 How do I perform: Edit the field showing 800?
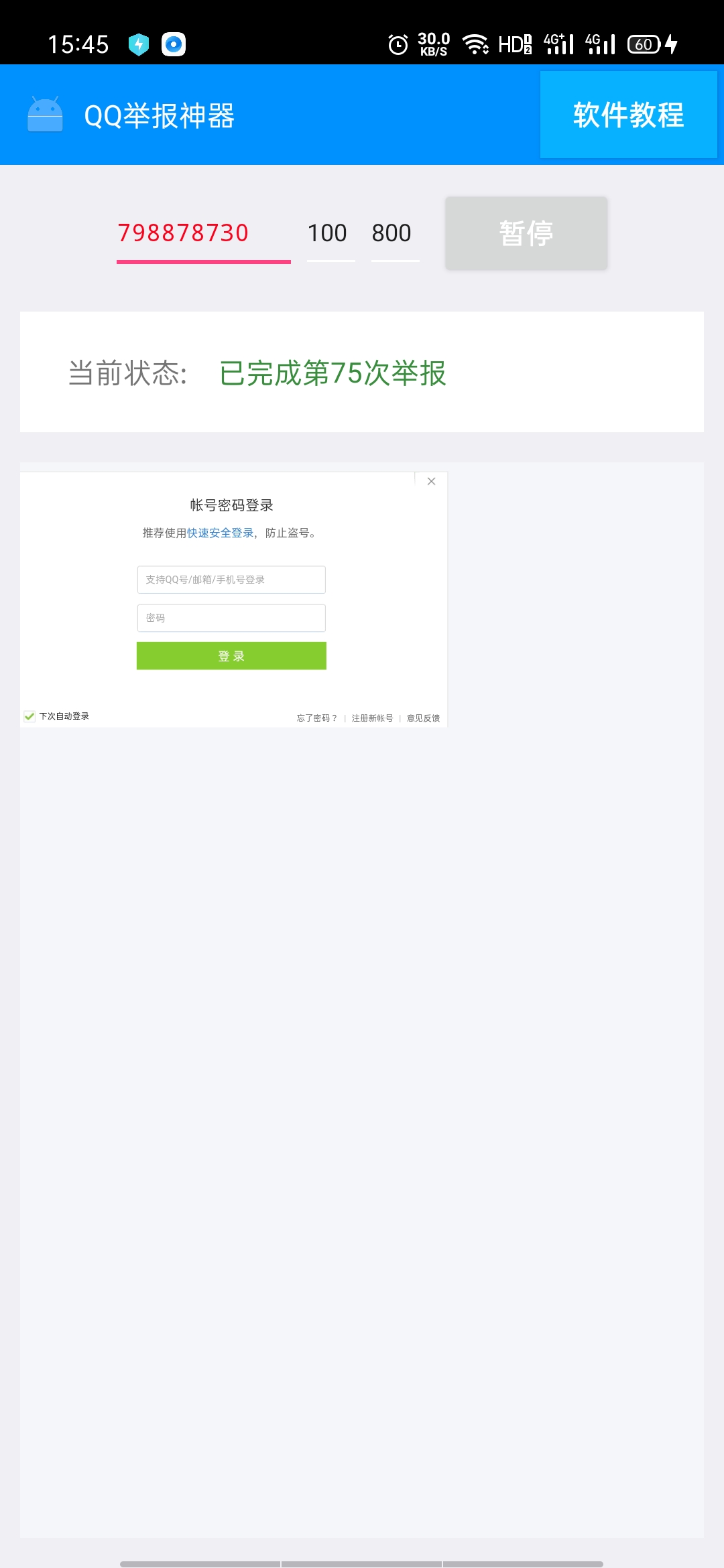[x=394, y=233]
